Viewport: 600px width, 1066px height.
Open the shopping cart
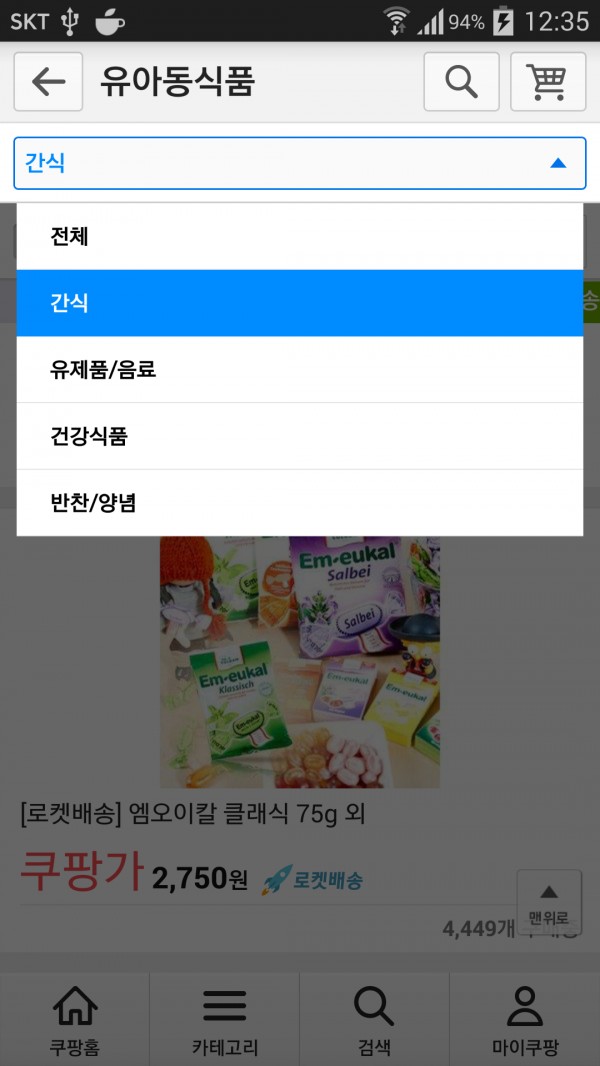tap(548, 82)
